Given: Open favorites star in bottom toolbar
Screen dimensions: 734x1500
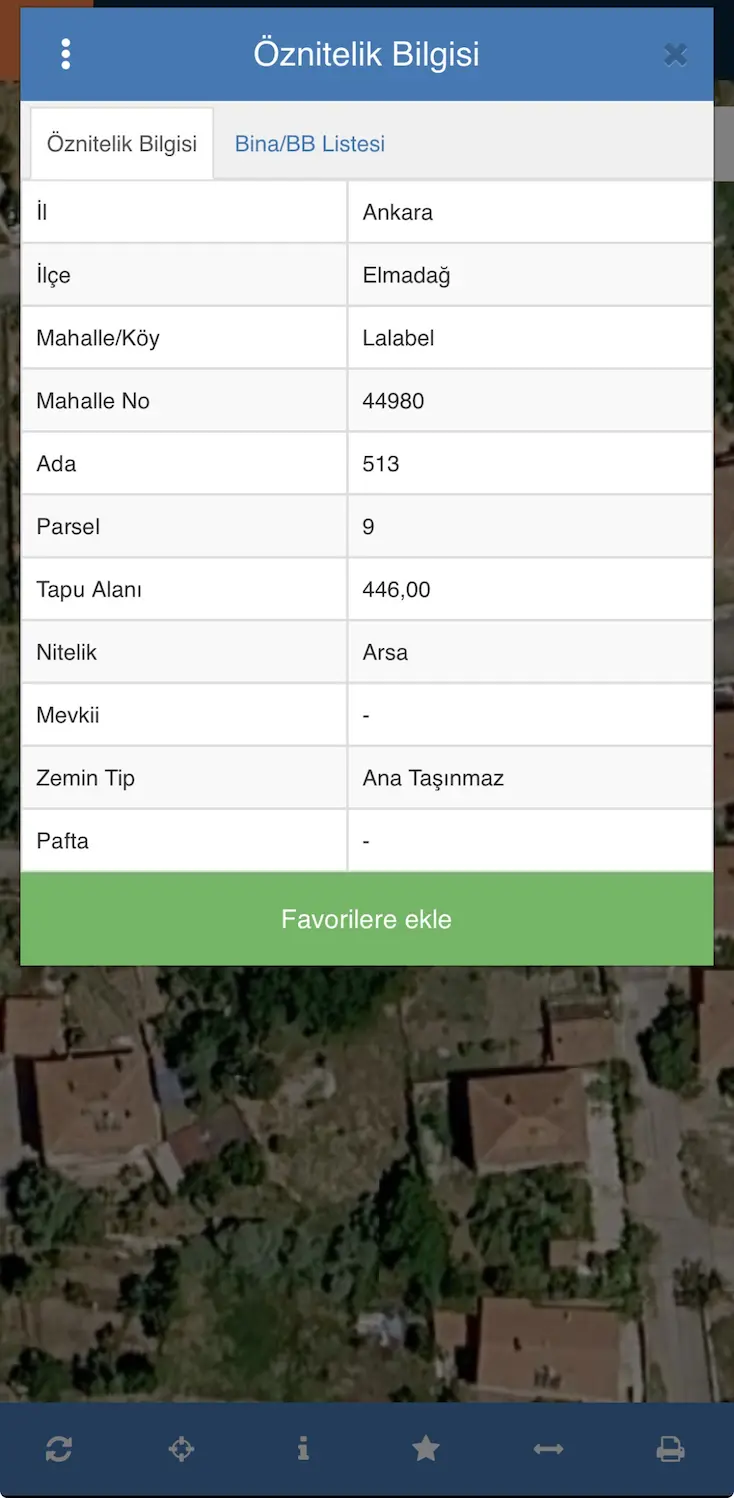Looking at the screenshot, I should pos(426,1448).
